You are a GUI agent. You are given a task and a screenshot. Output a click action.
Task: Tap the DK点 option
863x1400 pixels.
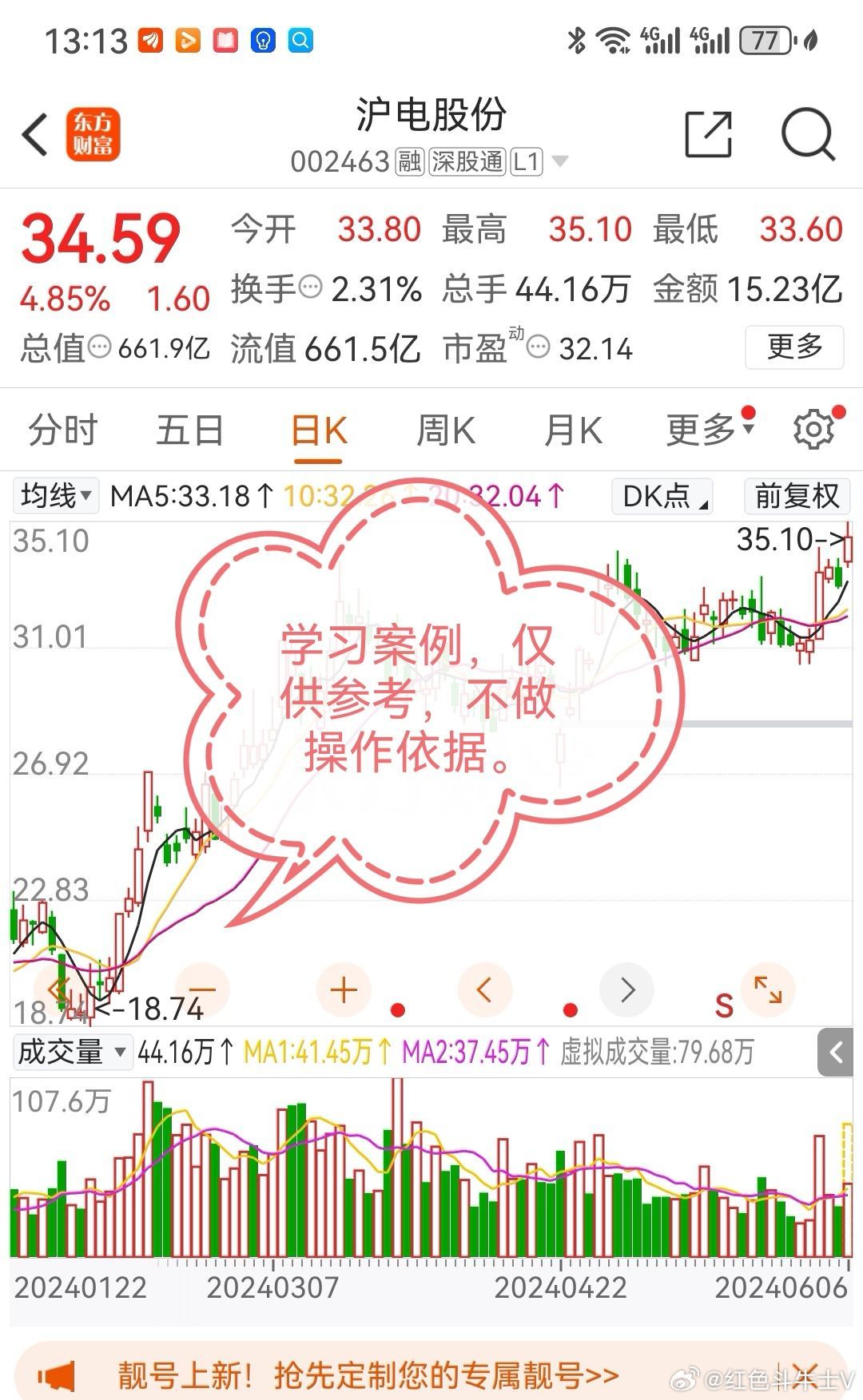(x=662, y=496)
